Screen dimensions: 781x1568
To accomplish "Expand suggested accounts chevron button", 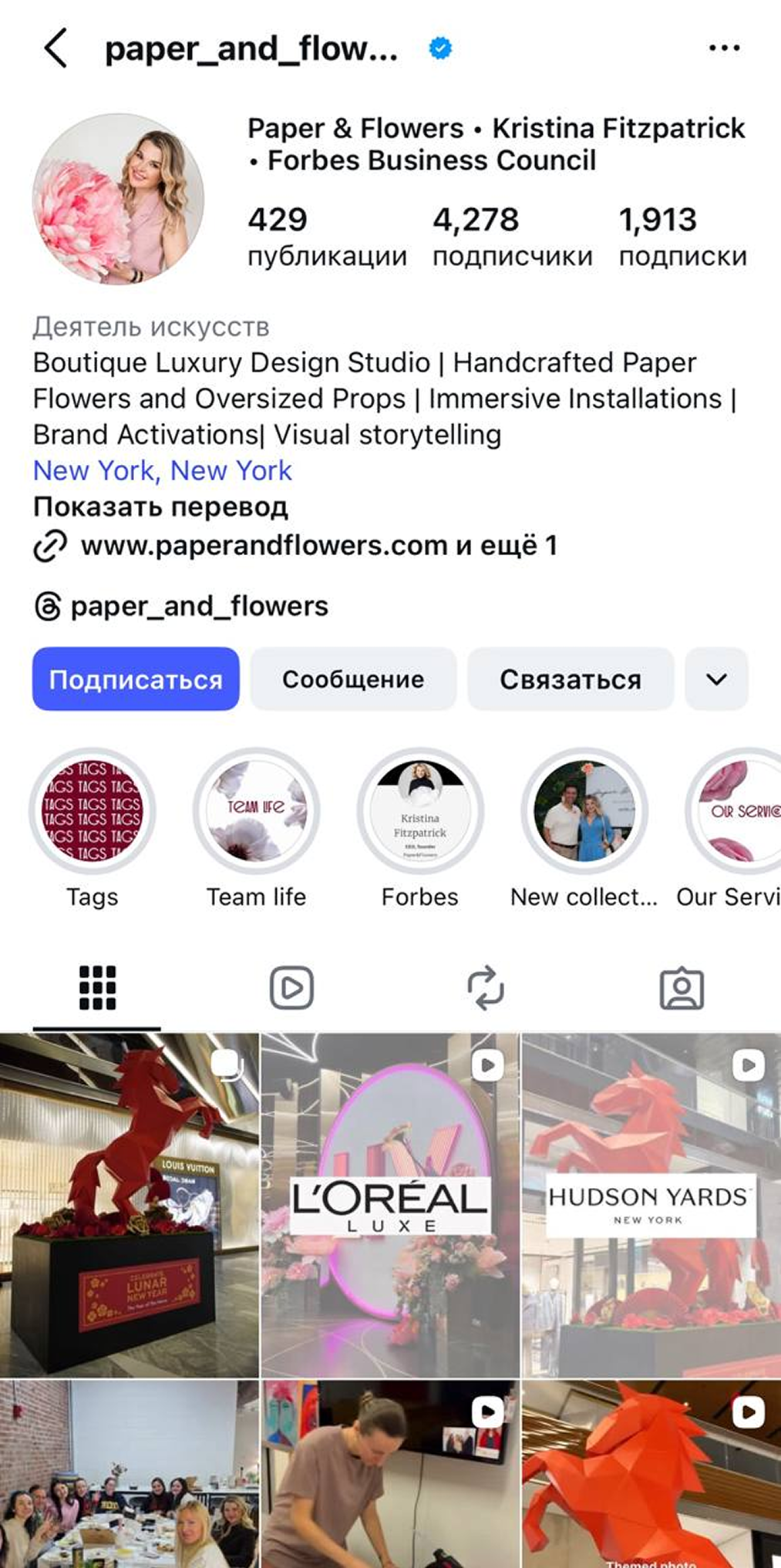I will [x=716, y=679].
